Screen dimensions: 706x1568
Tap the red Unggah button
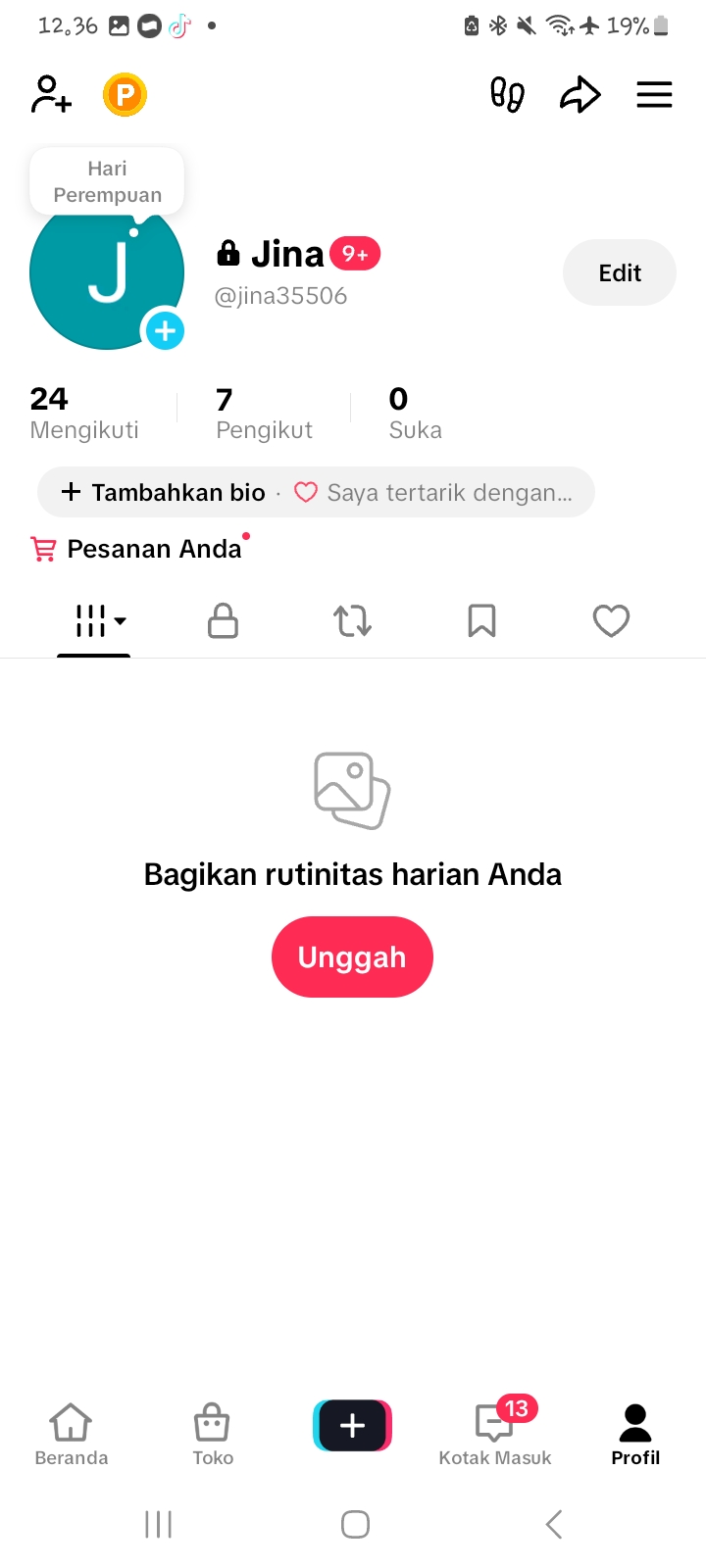[x=352, y=956]
